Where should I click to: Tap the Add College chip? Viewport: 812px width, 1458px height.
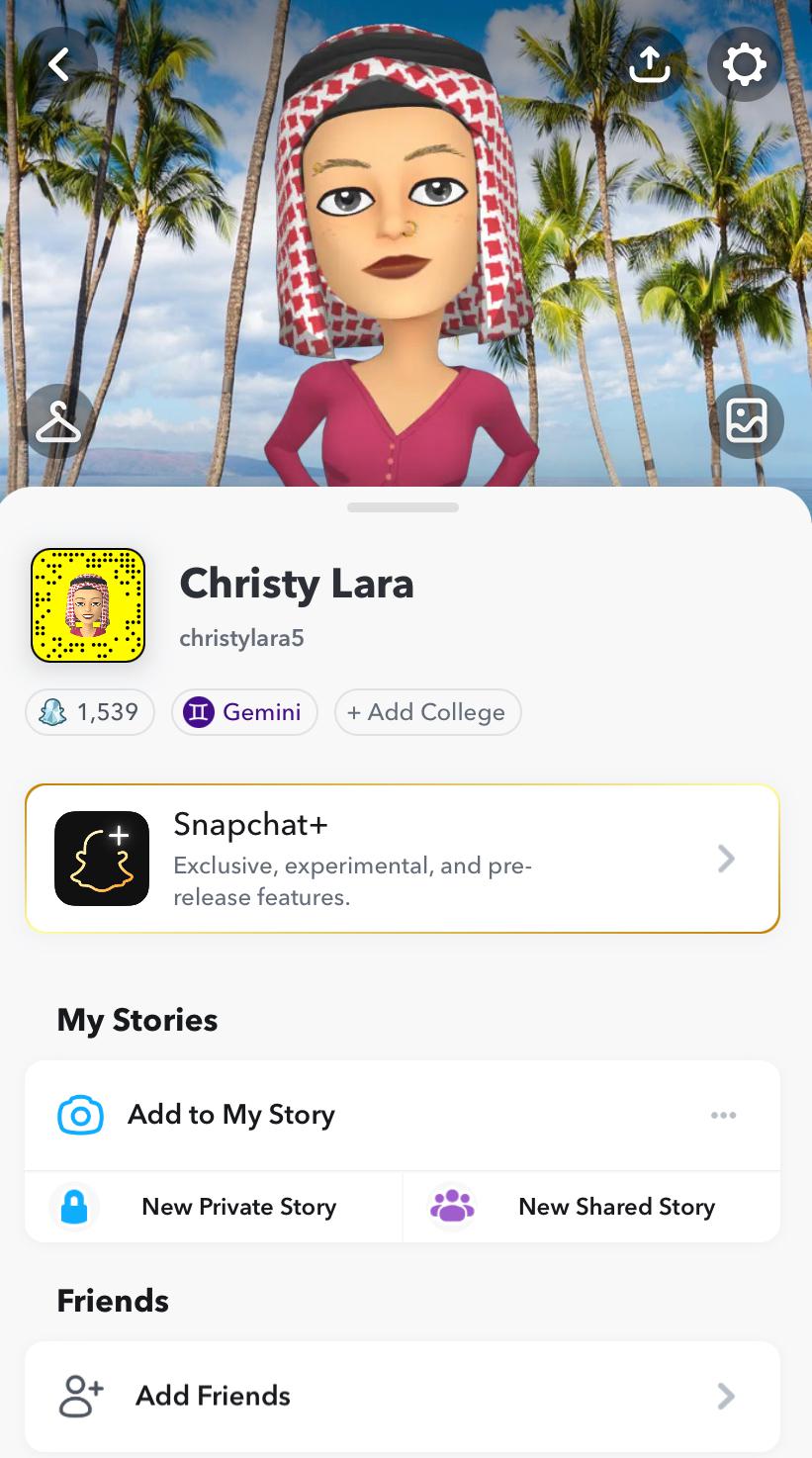(427, 712)
